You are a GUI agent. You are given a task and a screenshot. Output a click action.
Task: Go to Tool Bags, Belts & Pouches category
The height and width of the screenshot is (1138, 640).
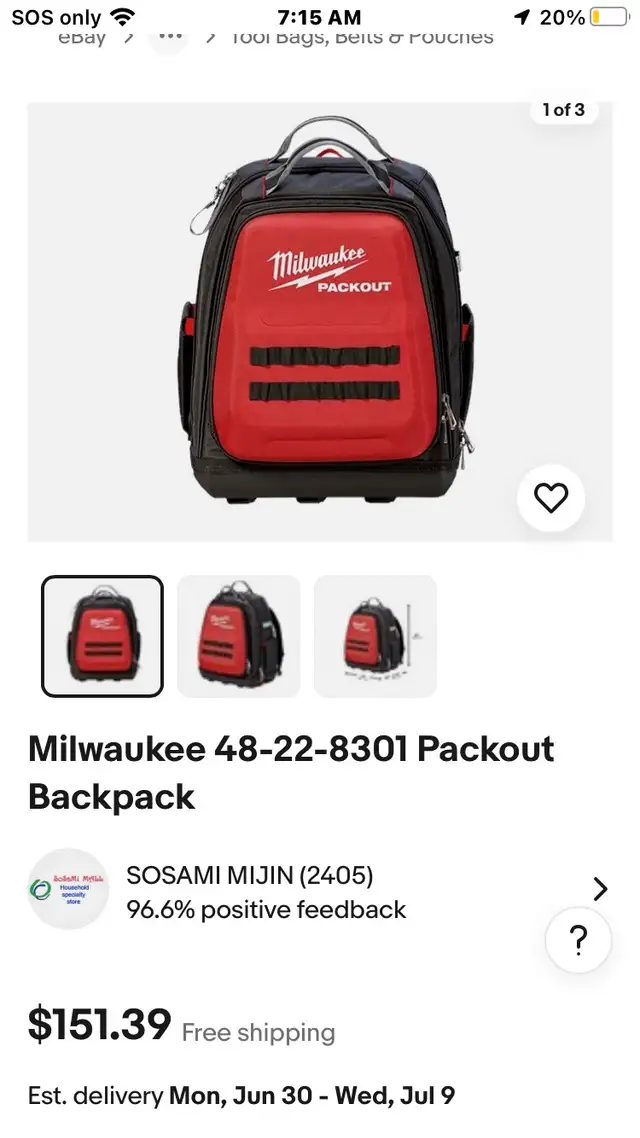pyautogui.click(x=361, y=36)
